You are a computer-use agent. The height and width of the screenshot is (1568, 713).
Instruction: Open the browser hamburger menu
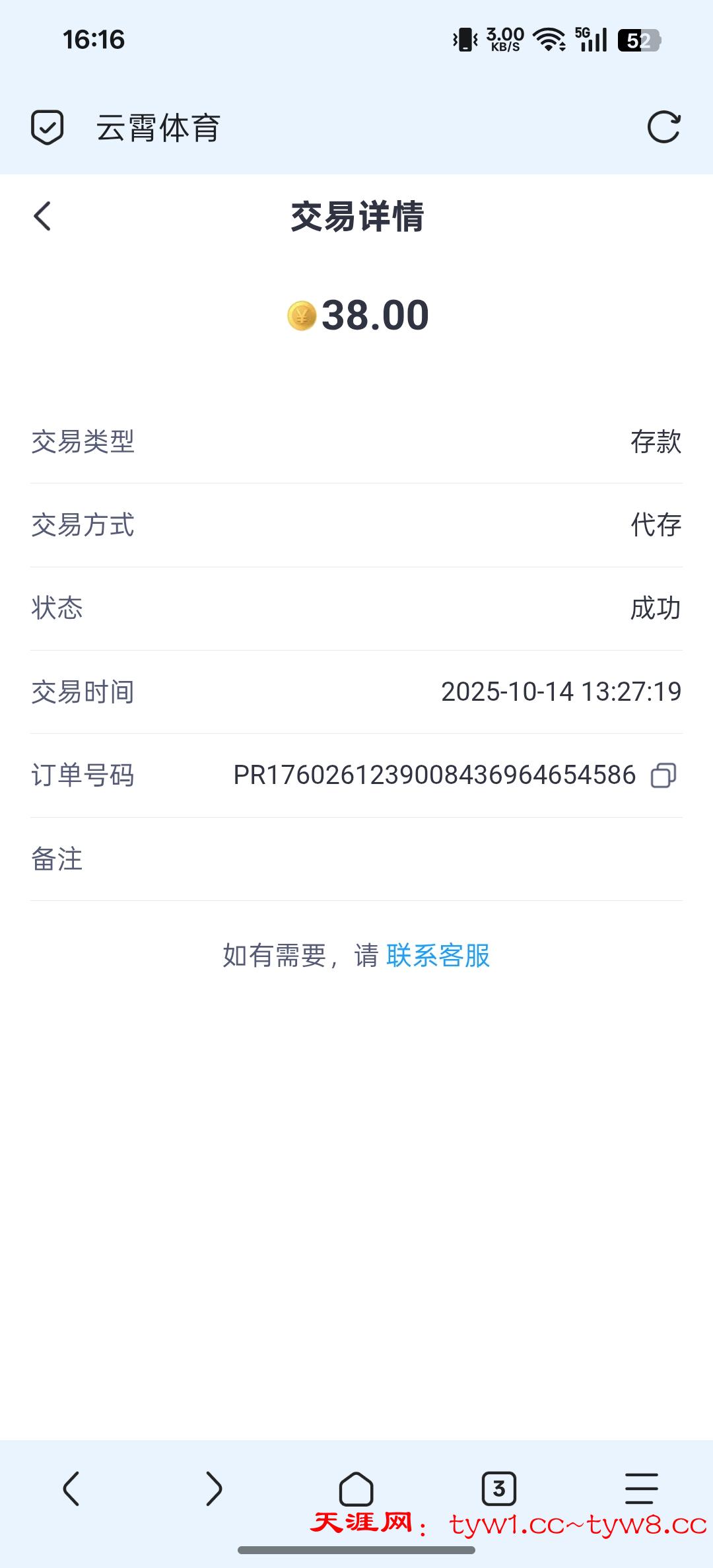click(641, 1489)
